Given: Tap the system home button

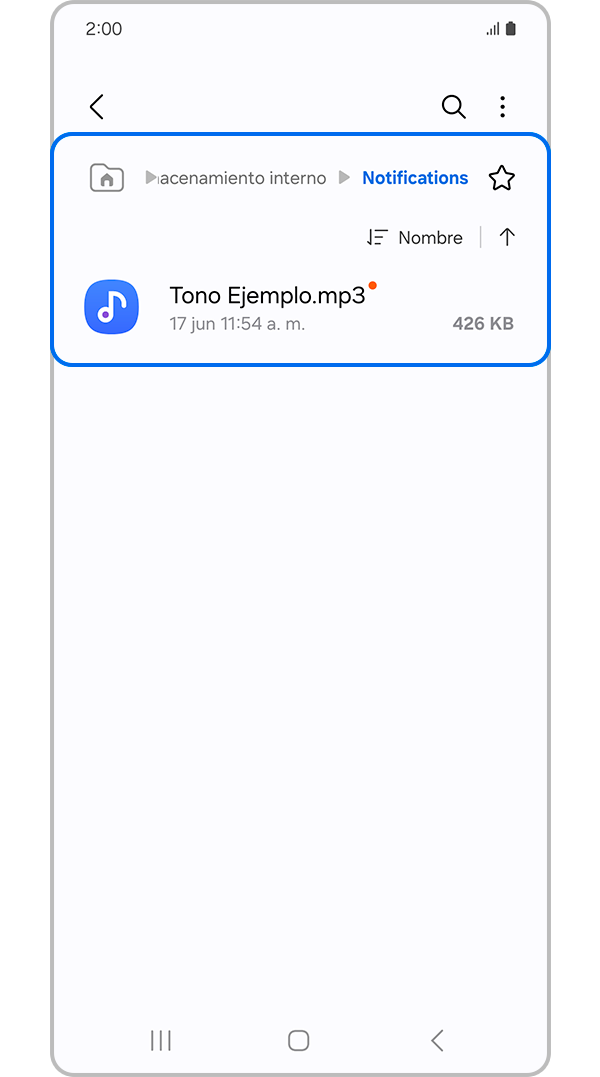Looking at the screenshot, I should click(298, 1040).
